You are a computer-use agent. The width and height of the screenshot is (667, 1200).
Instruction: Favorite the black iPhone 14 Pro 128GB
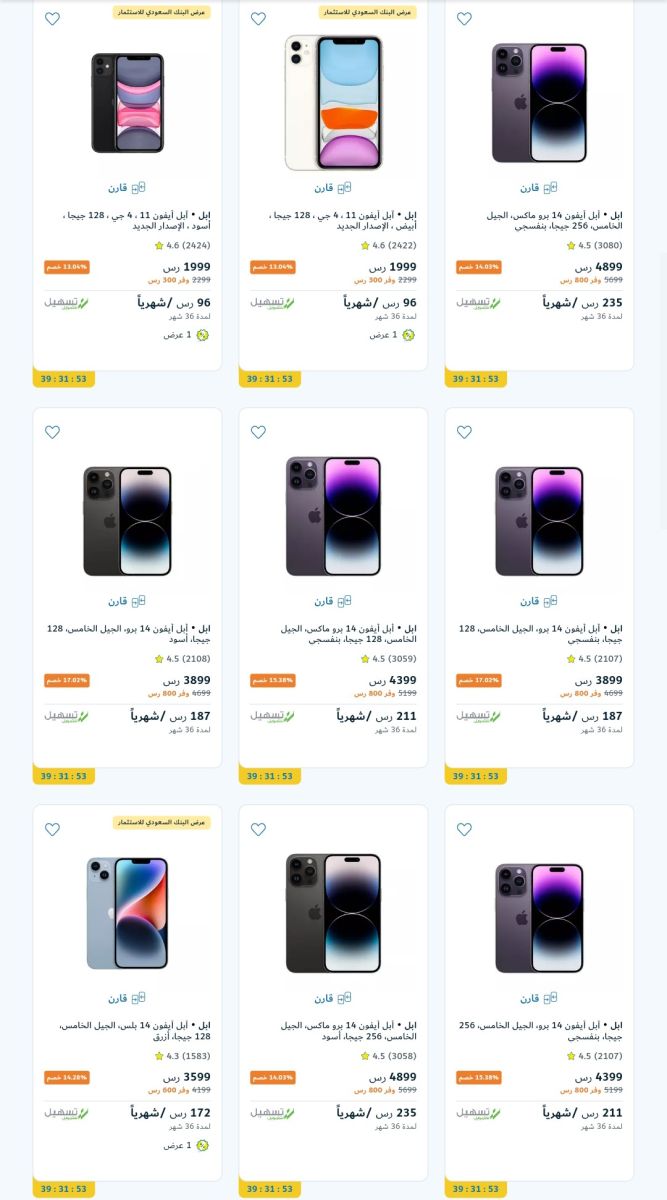[53, 432]
